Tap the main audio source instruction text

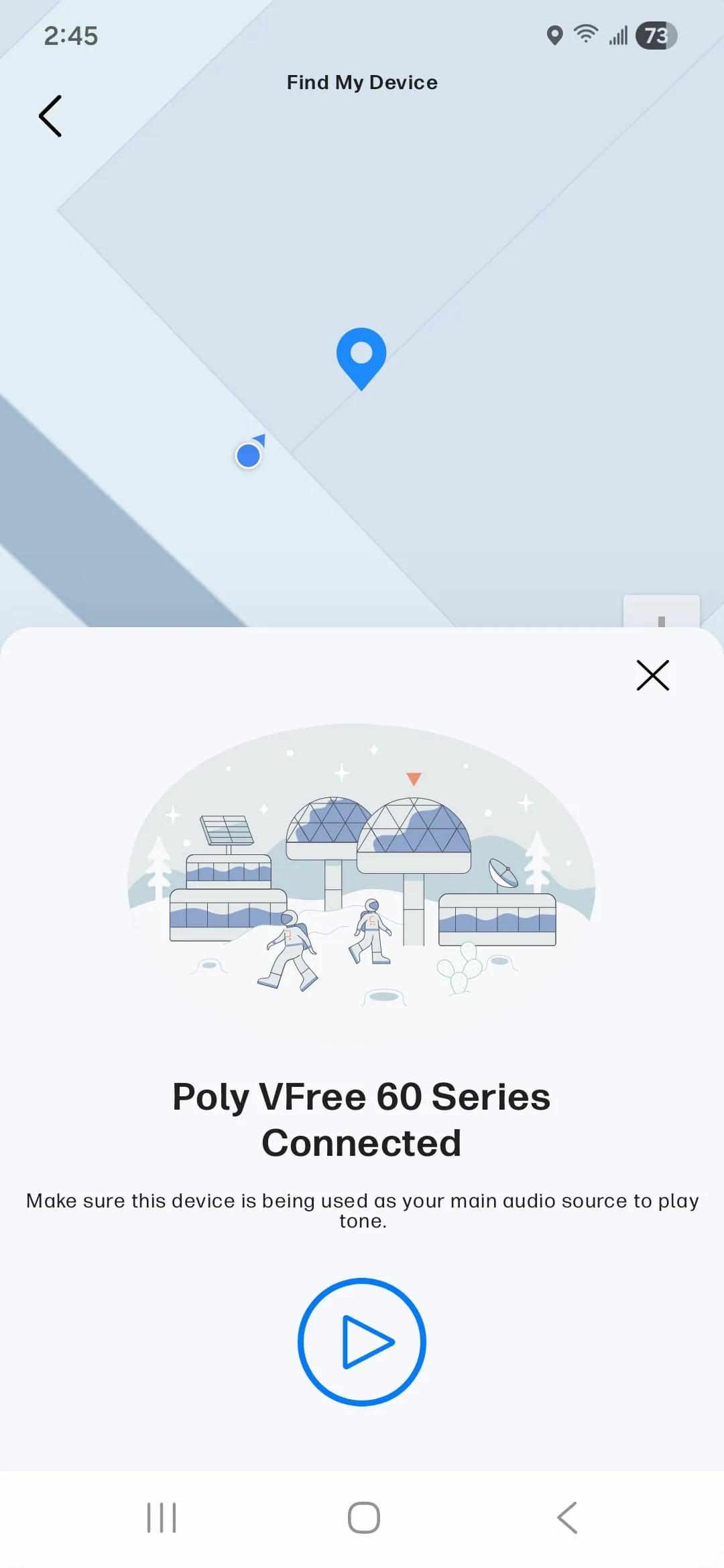[362, 1210]
